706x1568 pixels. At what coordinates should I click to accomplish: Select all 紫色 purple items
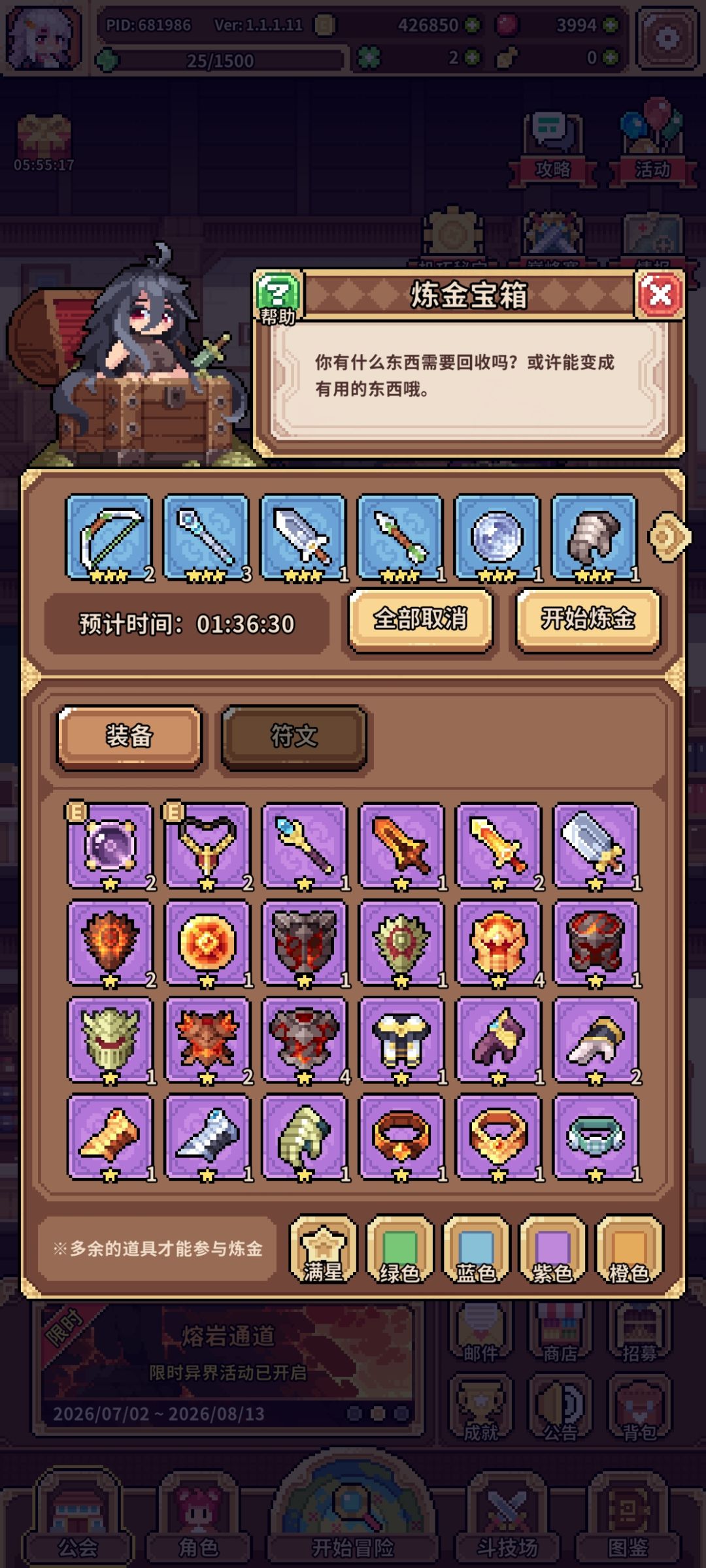pos(552,1249)
